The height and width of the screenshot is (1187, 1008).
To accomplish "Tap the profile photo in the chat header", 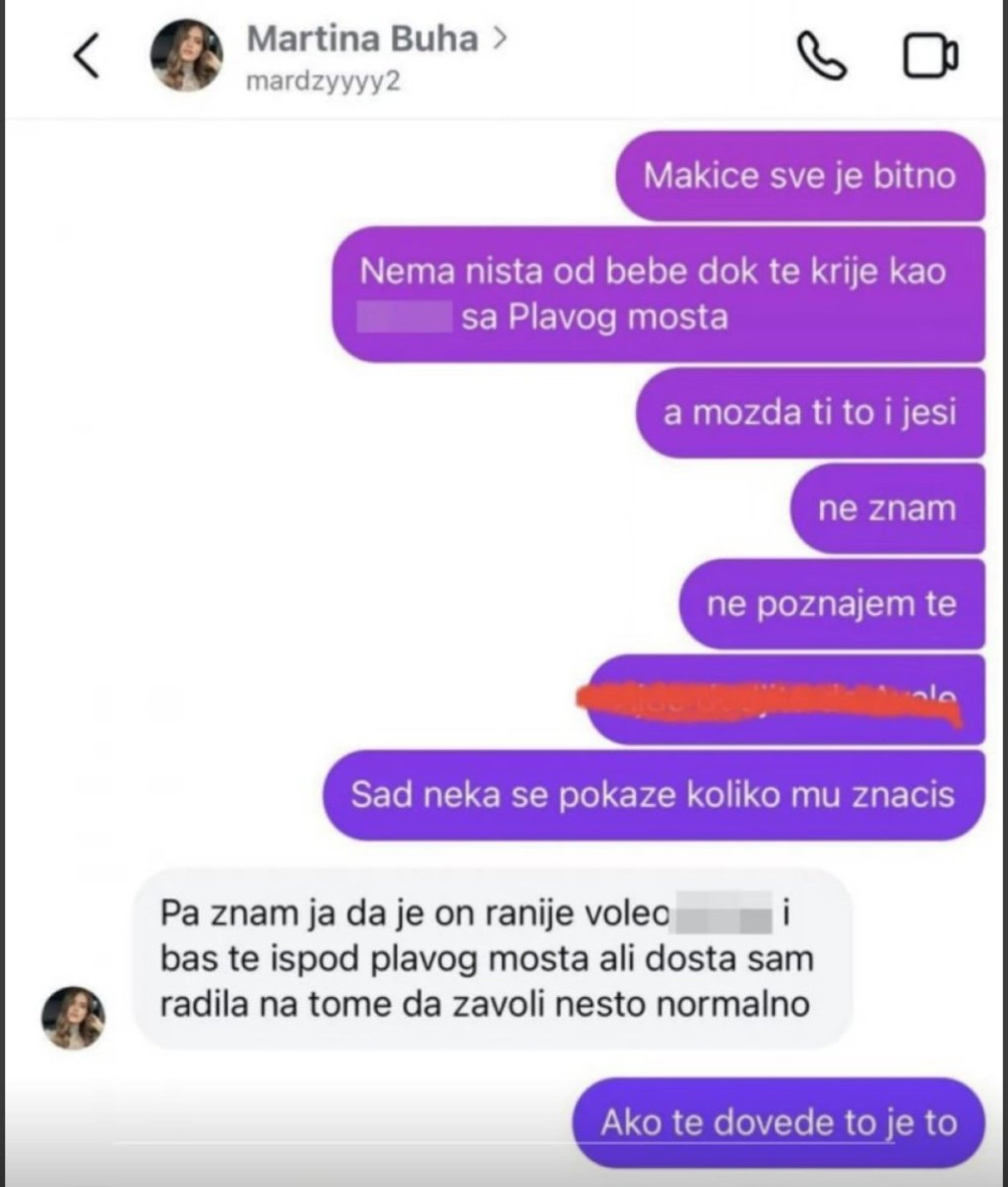I will coord(186,55).
